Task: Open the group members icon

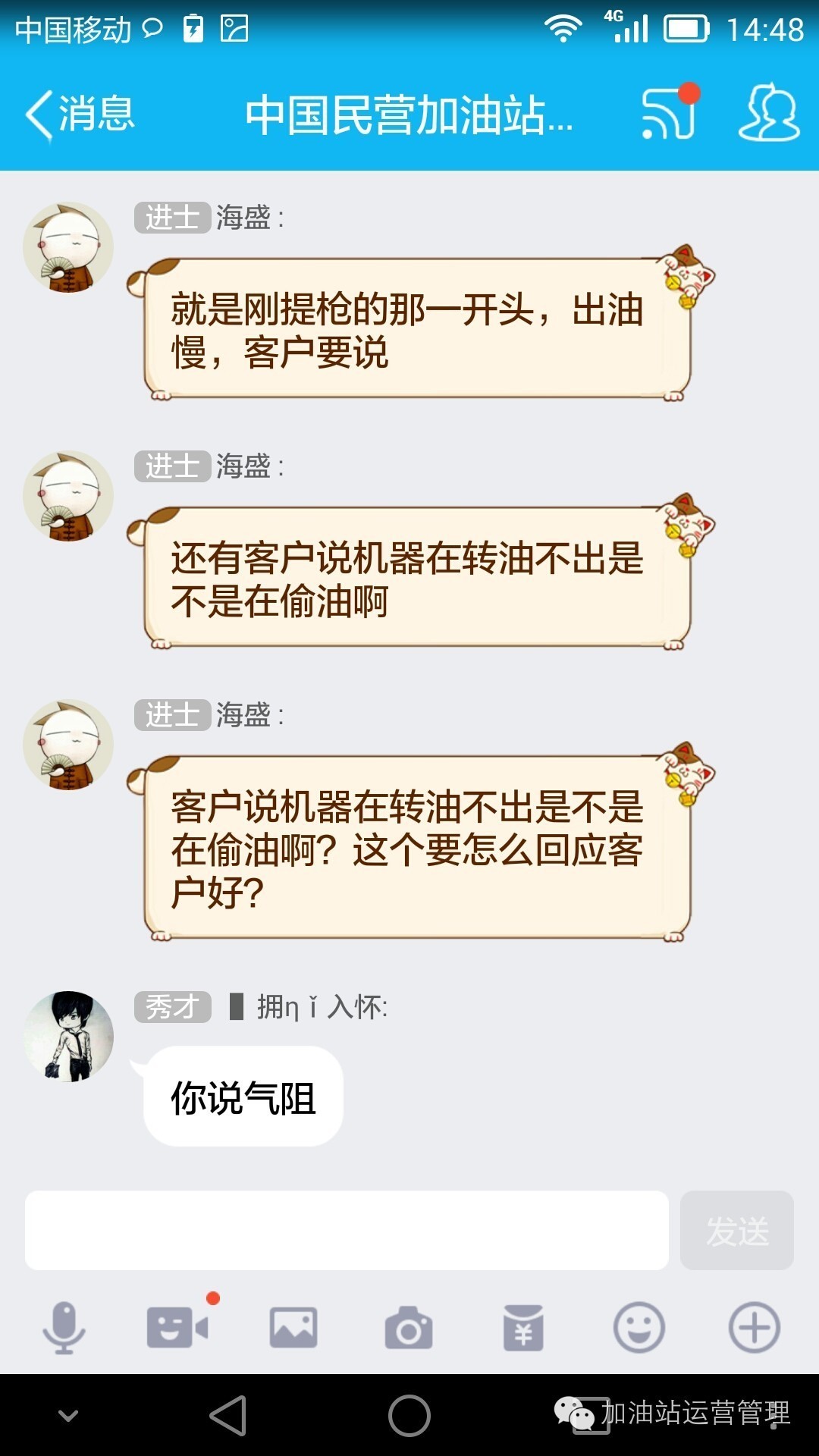Action: coord(768,115)
